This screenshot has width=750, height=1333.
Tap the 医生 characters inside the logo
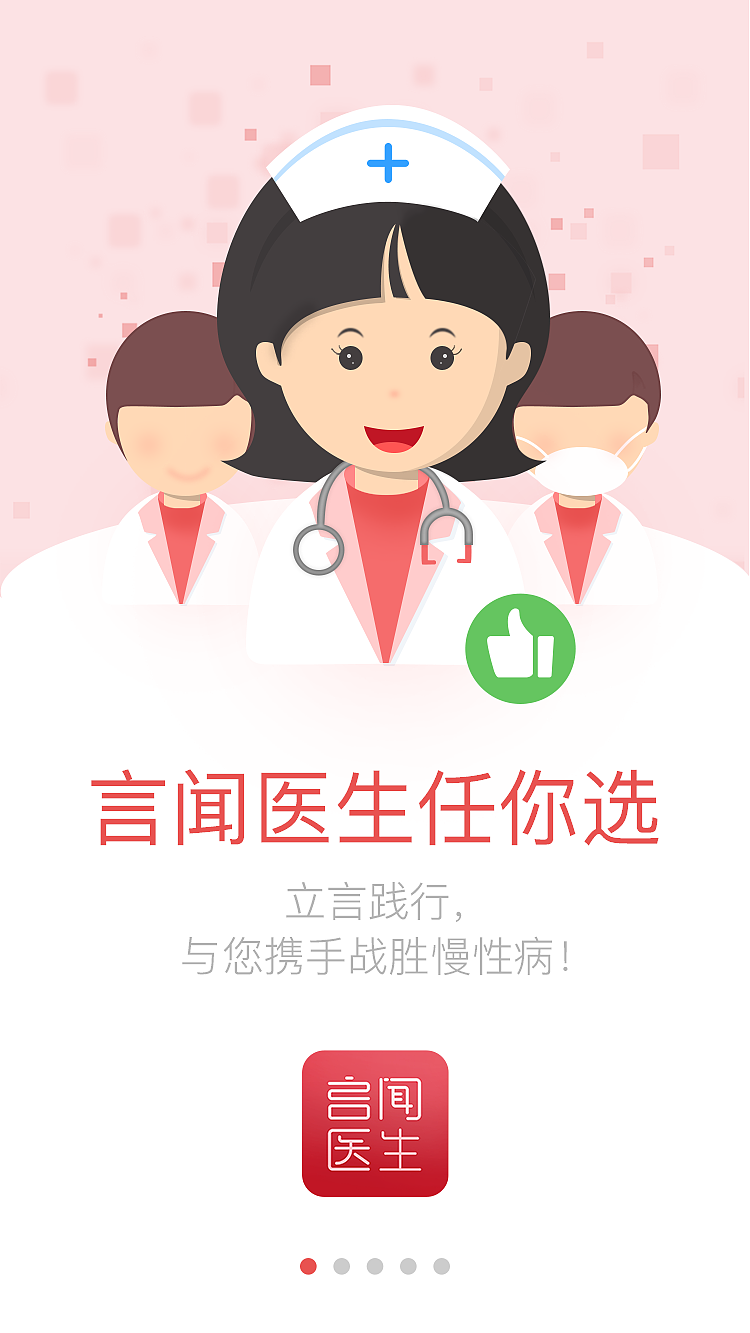tap(375, 1150)
